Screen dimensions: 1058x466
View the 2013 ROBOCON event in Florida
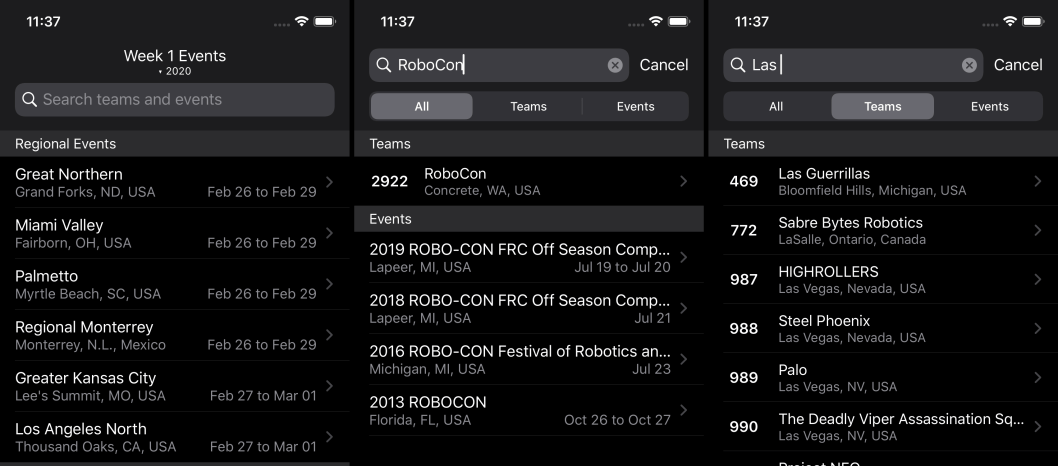tap(529, 410)
